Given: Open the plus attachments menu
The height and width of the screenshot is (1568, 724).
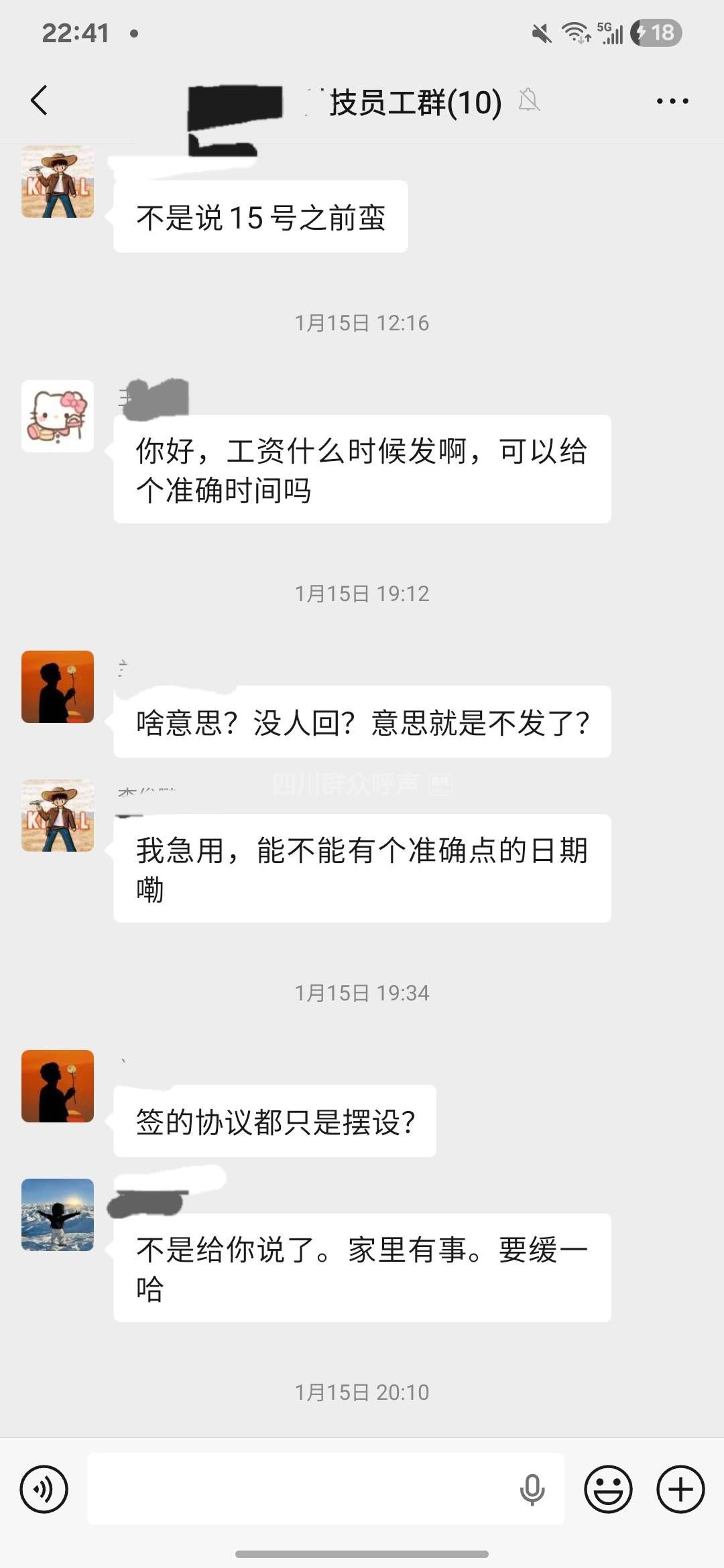Looking at the screenshot, I should click(x=680, y=1489).
